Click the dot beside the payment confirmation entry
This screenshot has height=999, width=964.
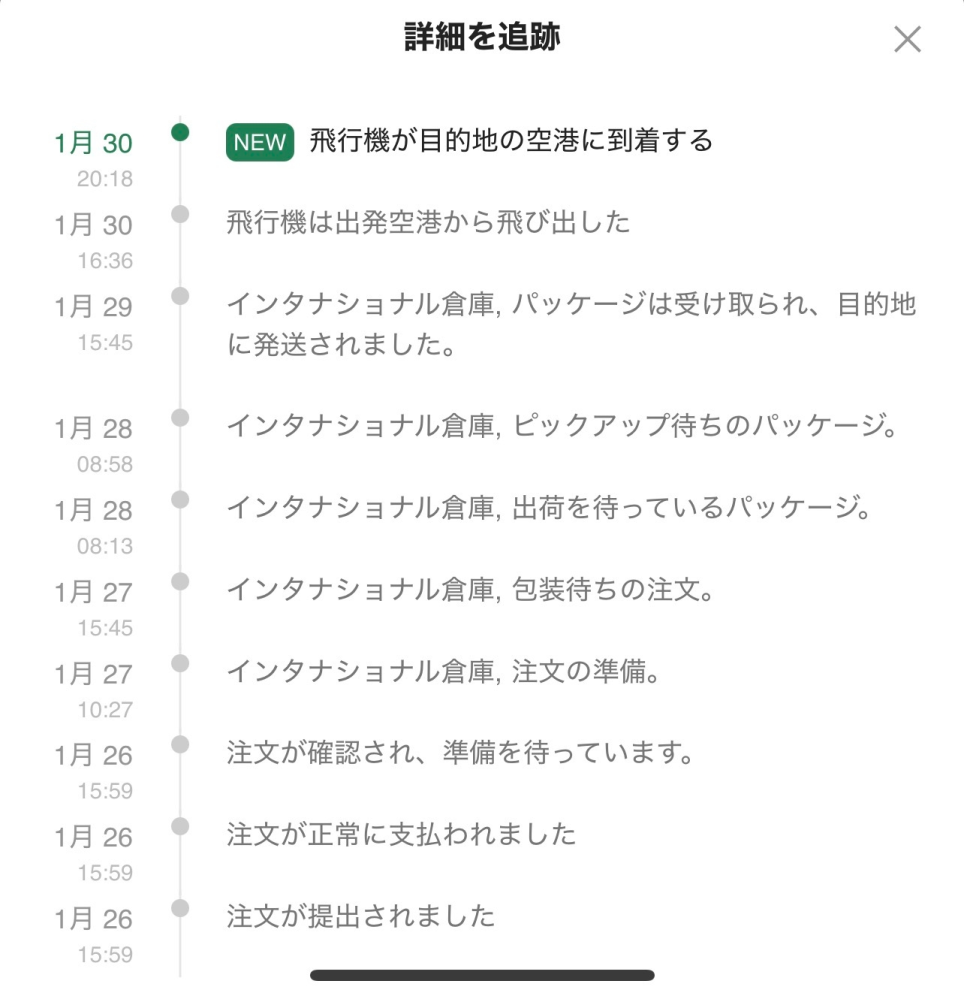click(180, 825)
